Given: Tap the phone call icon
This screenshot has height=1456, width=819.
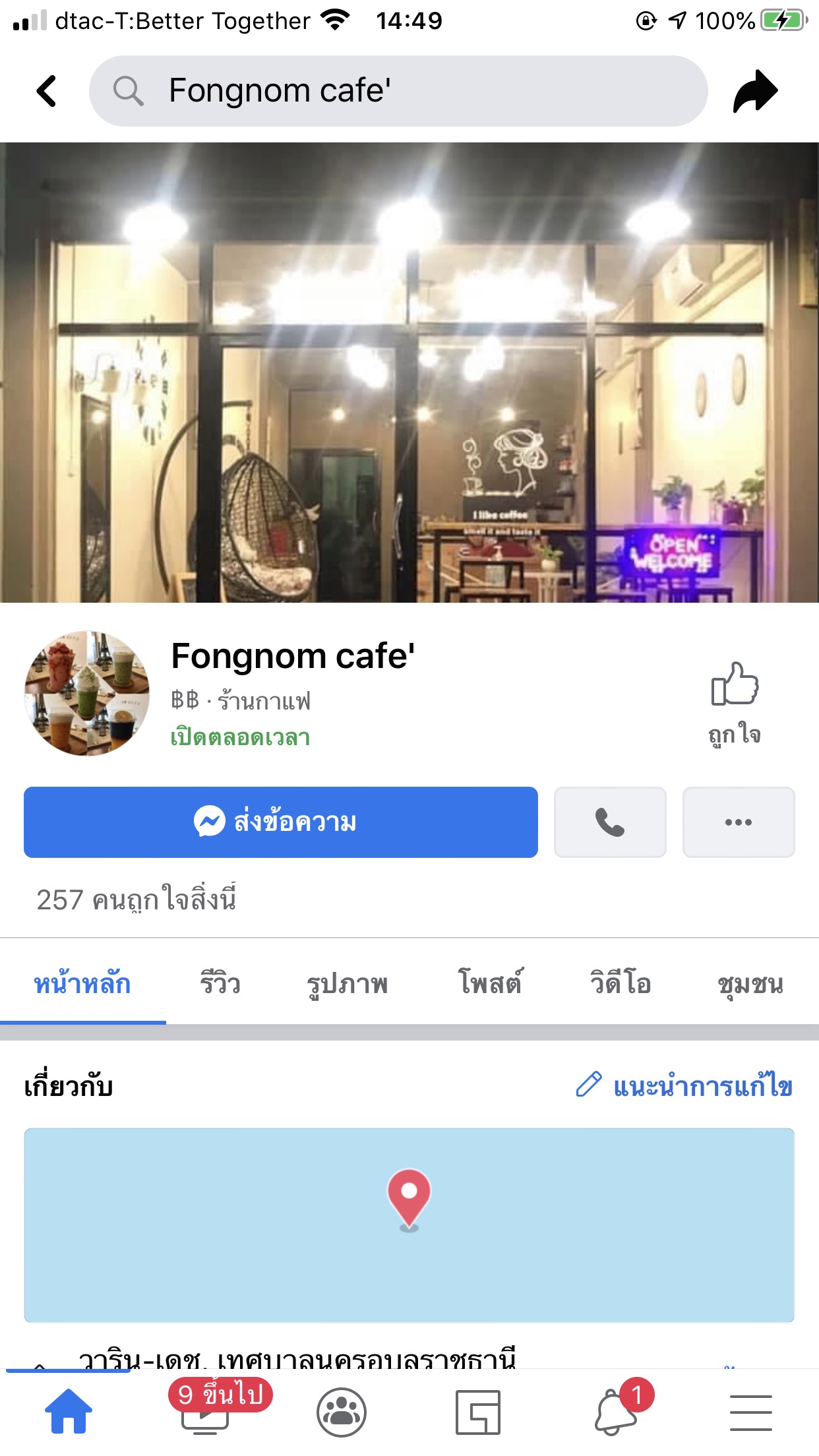Looking at the screenshot, I should [x=609, y=822].
